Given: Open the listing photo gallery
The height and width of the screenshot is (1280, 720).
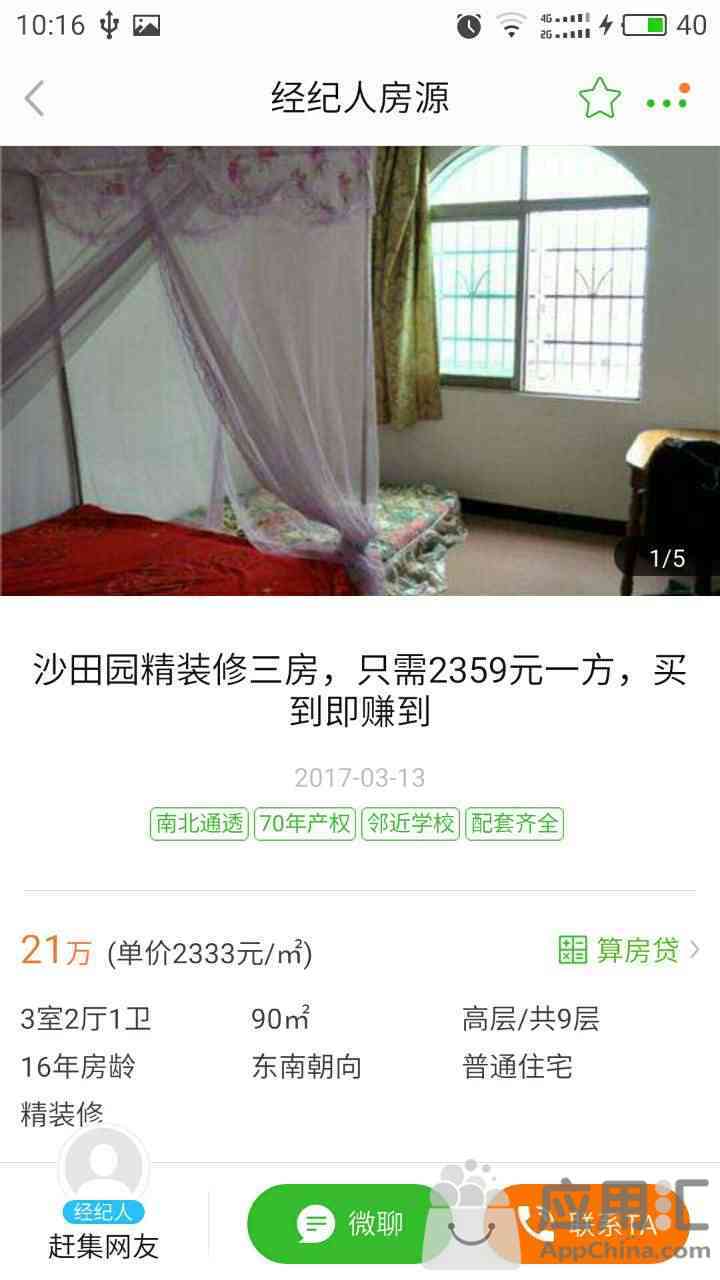Looking at the screenshot, I should coord(360,370).
